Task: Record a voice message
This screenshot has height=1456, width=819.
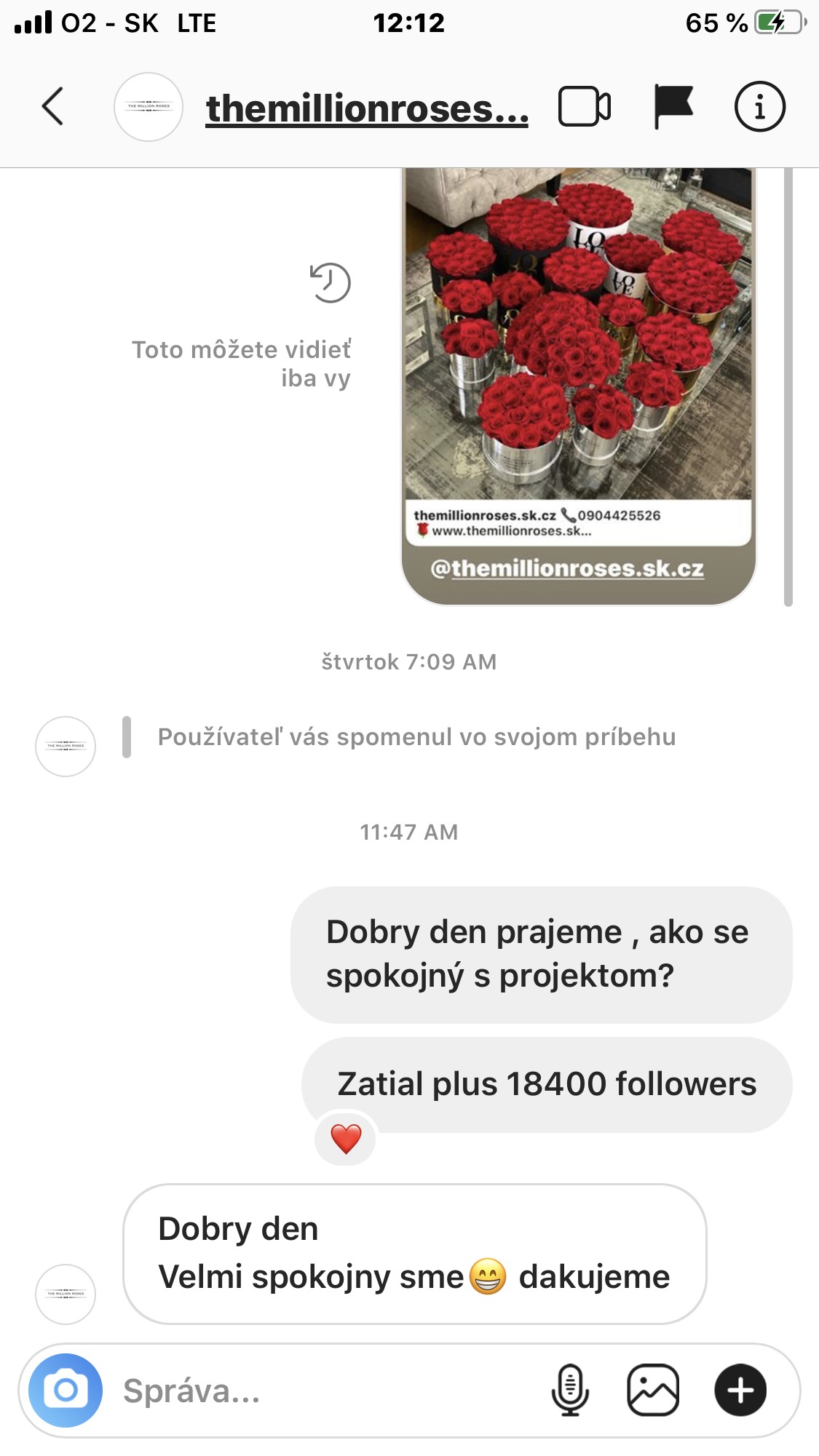Action: point(570,1391)
